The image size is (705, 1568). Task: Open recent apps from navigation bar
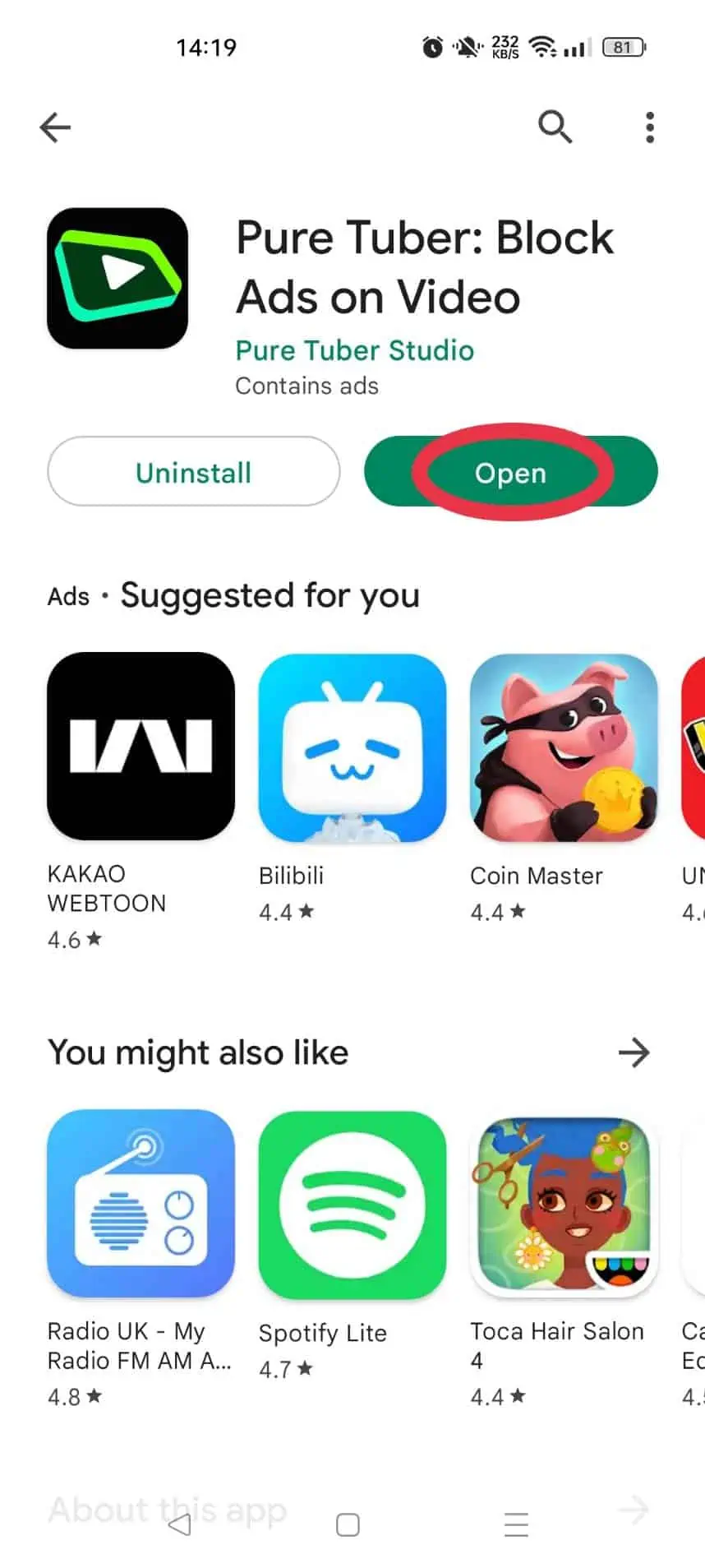pyautogui.click(x=516, y=1525)
